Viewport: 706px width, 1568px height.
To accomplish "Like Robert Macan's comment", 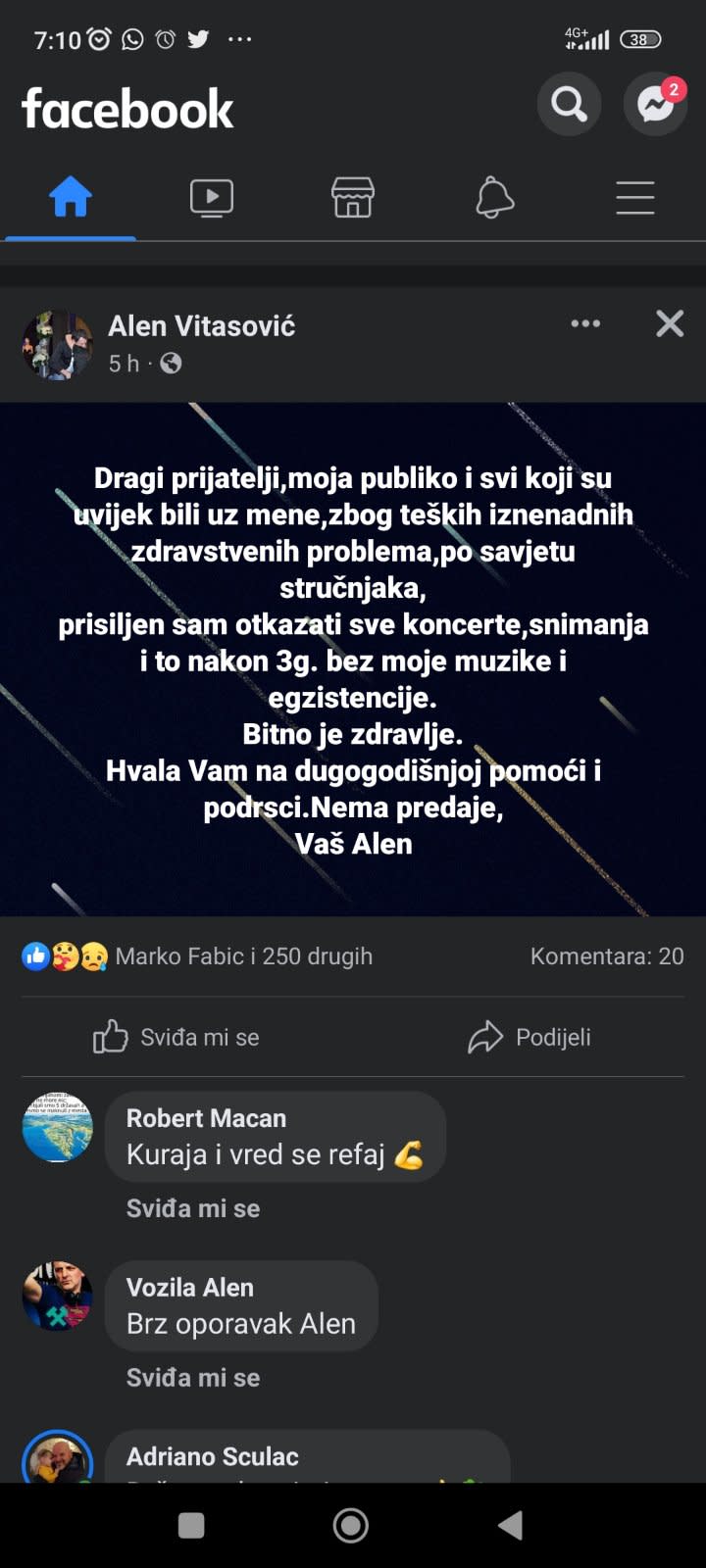I will coord(193,1208).
